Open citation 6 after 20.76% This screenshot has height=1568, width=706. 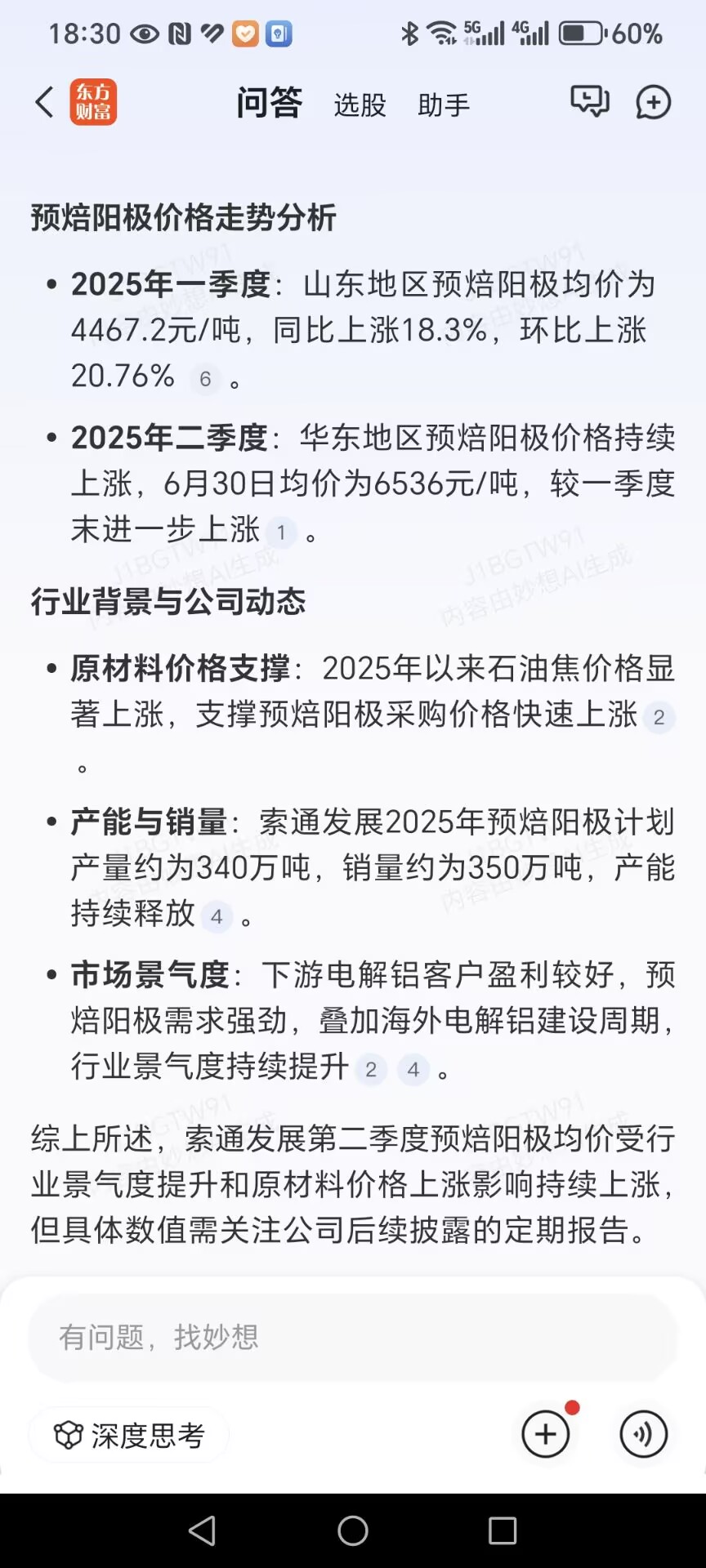point(205,379)
